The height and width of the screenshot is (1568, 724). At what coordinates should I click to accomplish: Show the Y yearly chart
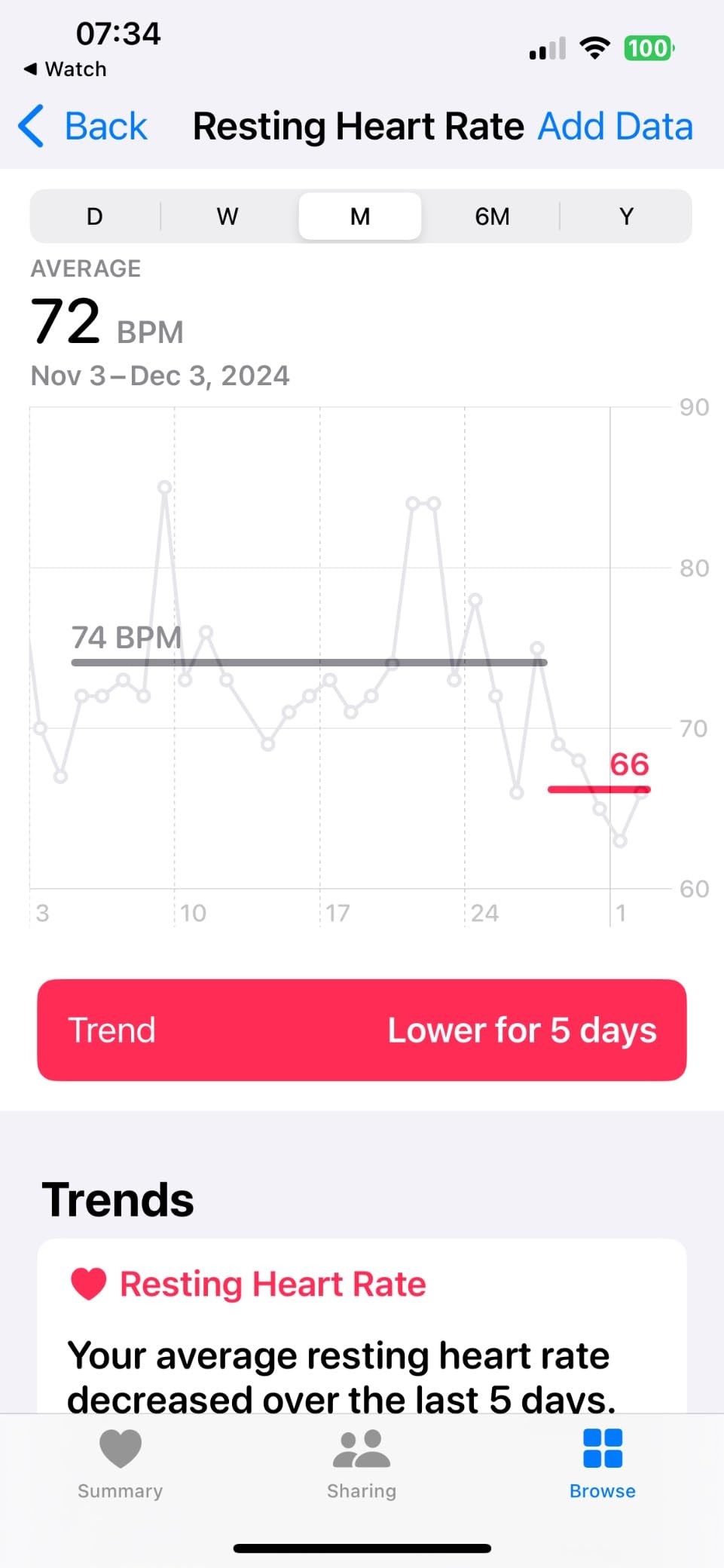tap(625, 216)
